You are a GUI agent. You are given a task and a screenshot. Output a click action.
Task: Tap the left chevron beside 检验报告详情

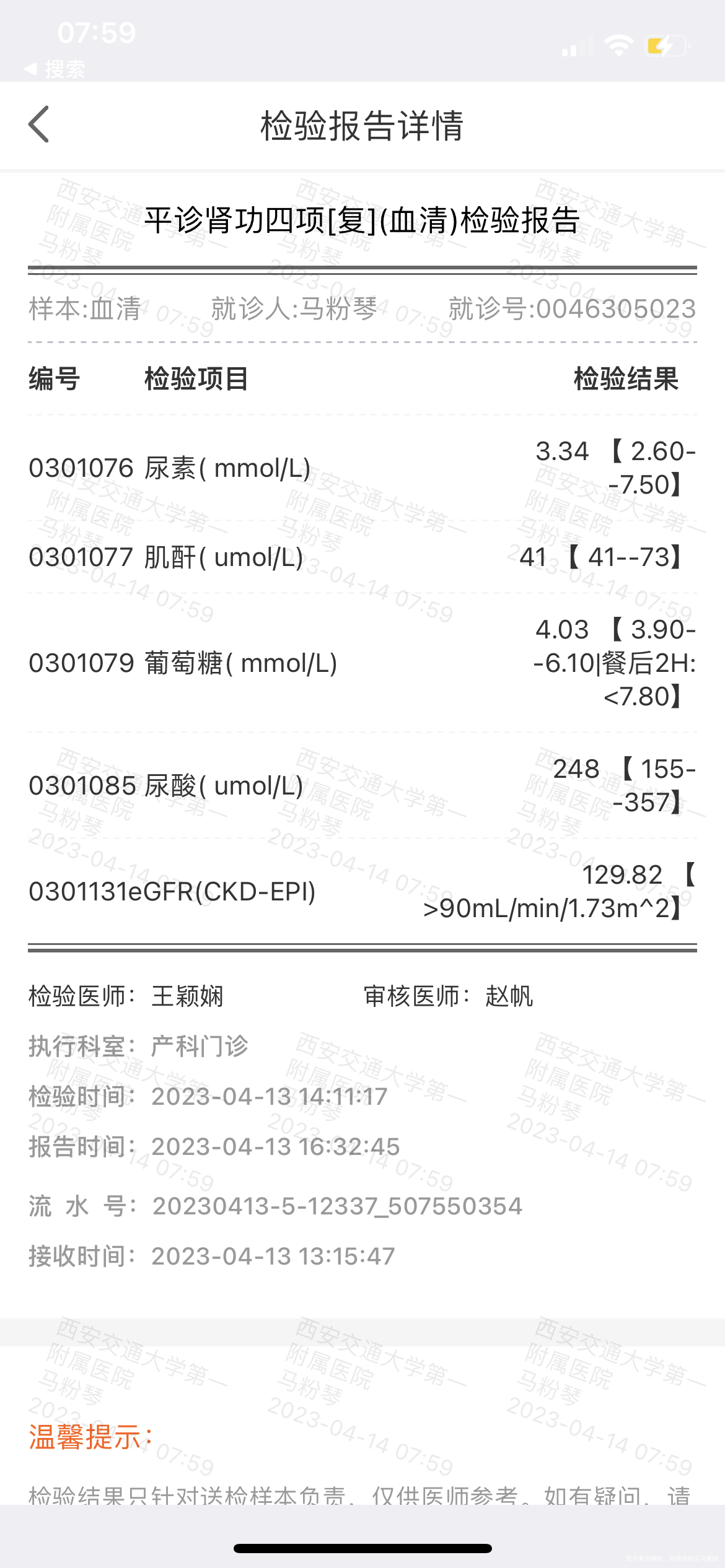click(x=38, y=124)
